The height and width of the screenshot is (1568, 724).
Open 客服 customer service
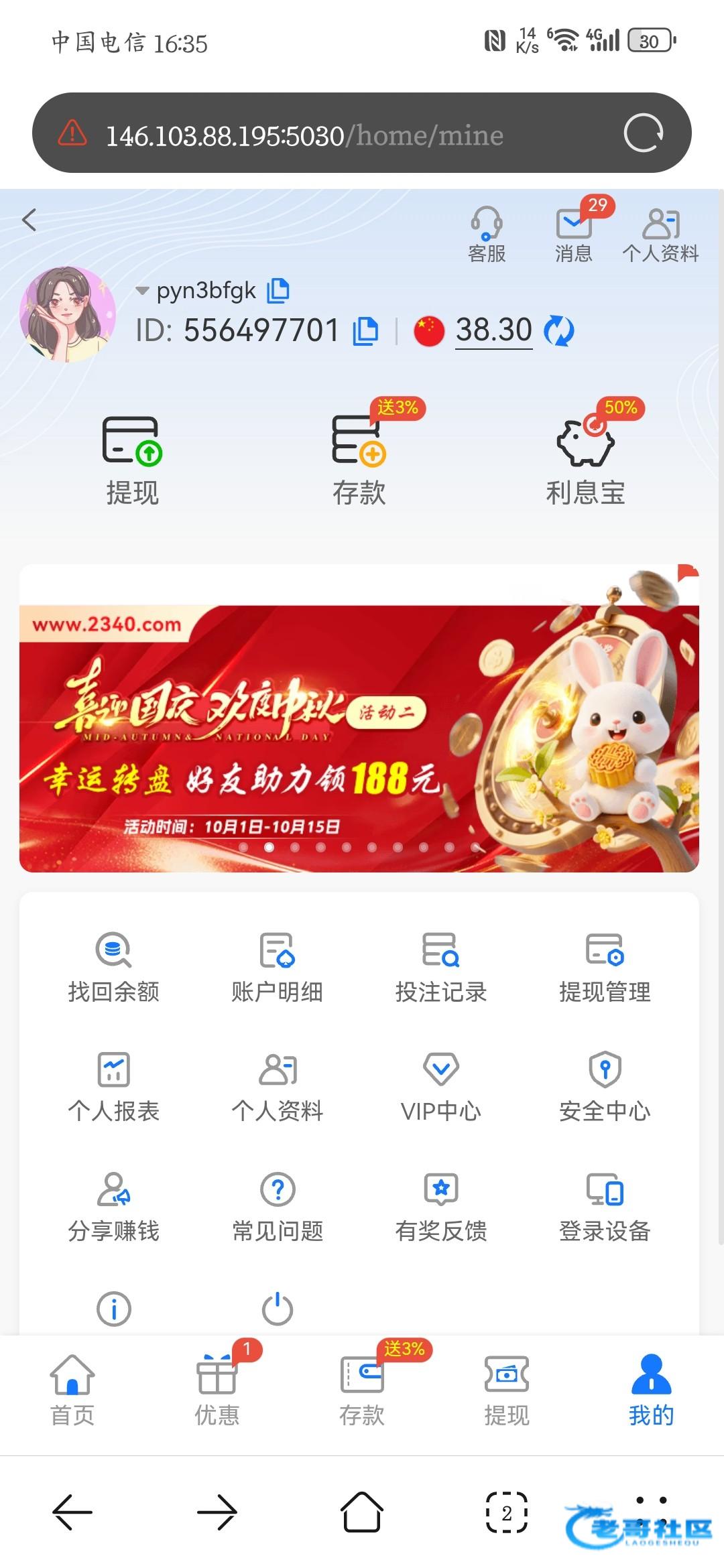[x=487, y=234]
